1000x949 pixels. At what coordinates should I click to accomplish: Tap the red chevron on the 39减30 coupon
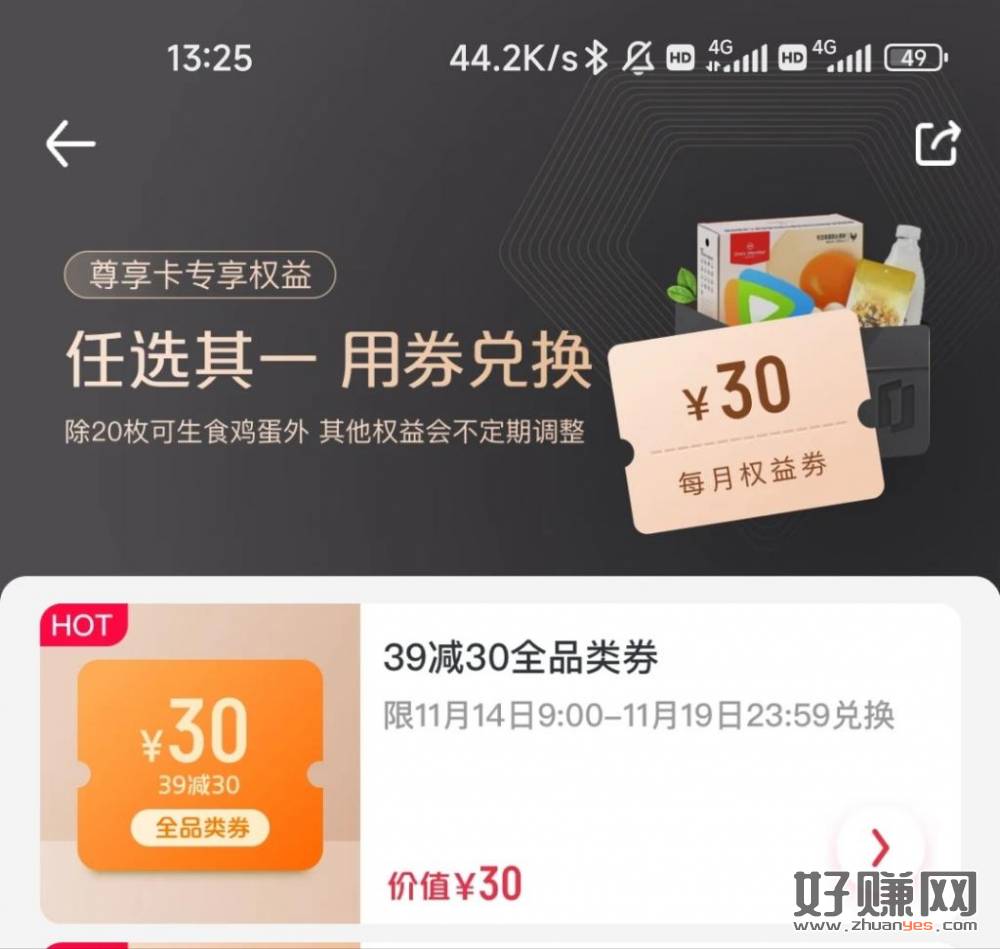click(x=879, y=848)
